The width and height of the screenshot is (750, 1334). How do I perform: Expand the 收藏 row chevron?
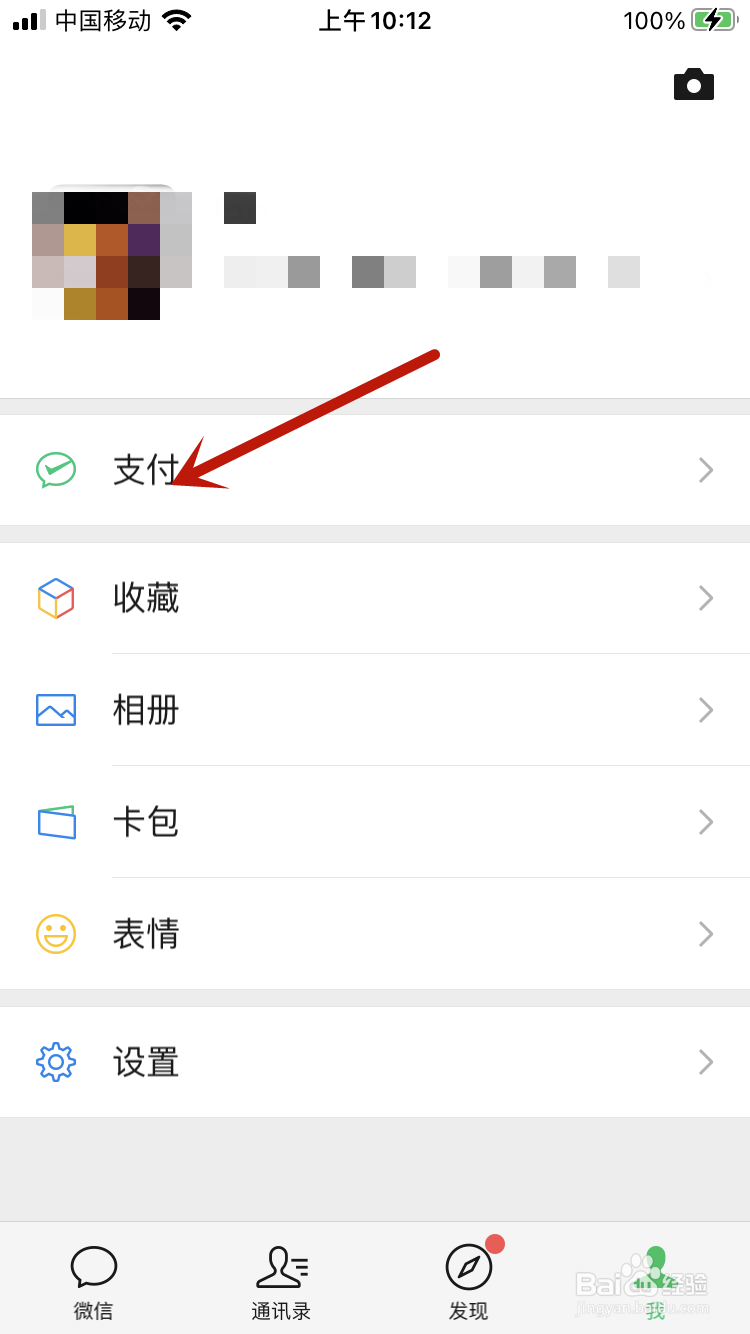tap(706, 598)
